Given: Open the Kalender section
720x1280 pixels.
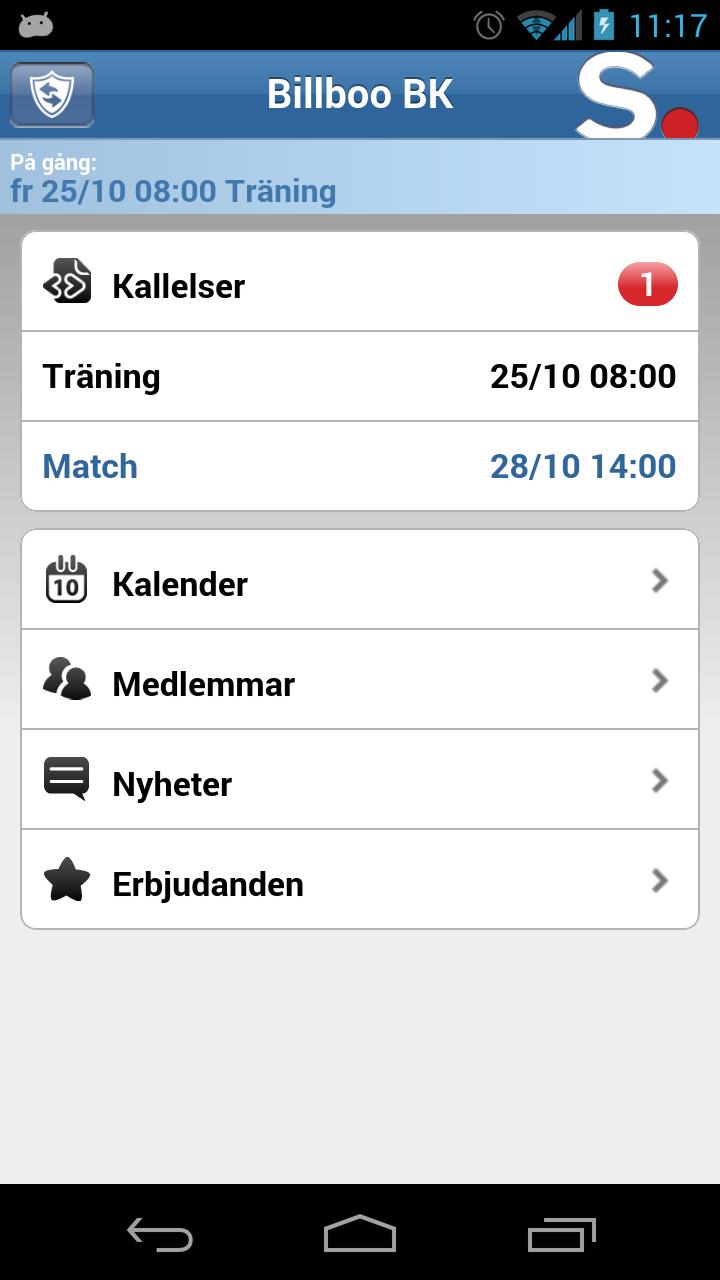Looking at the screenshot, I should (x=360, y=582).
